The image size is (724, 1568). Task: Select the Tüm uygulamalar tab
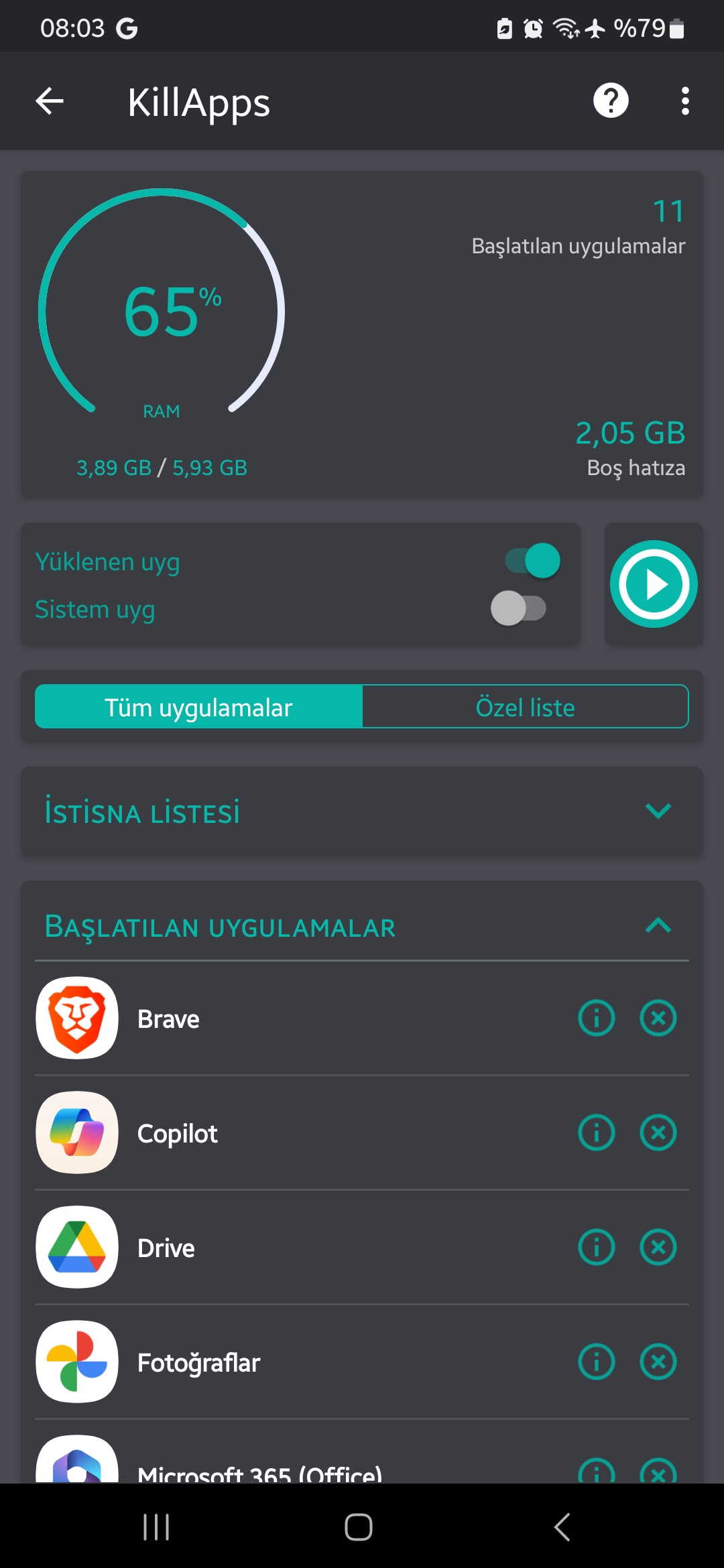199,707
